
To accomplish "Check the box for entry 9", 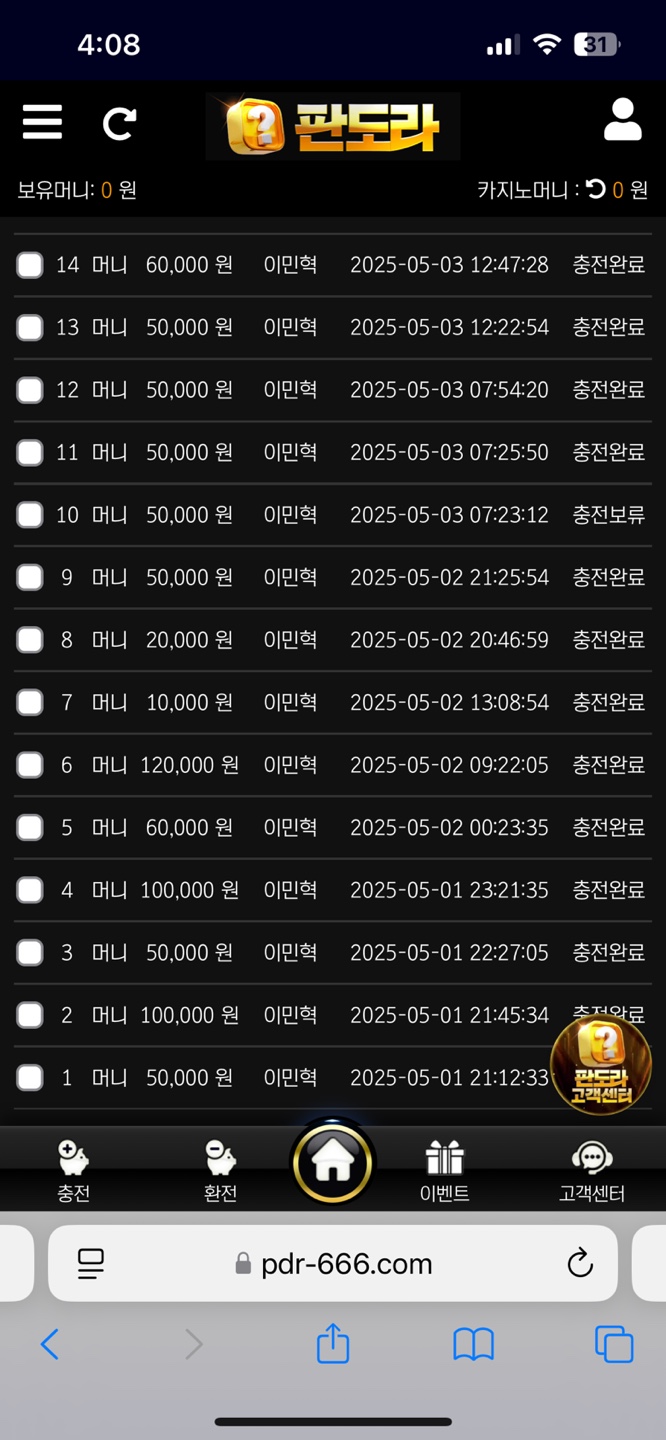I will pyautogui.click(x=30, y=577).
